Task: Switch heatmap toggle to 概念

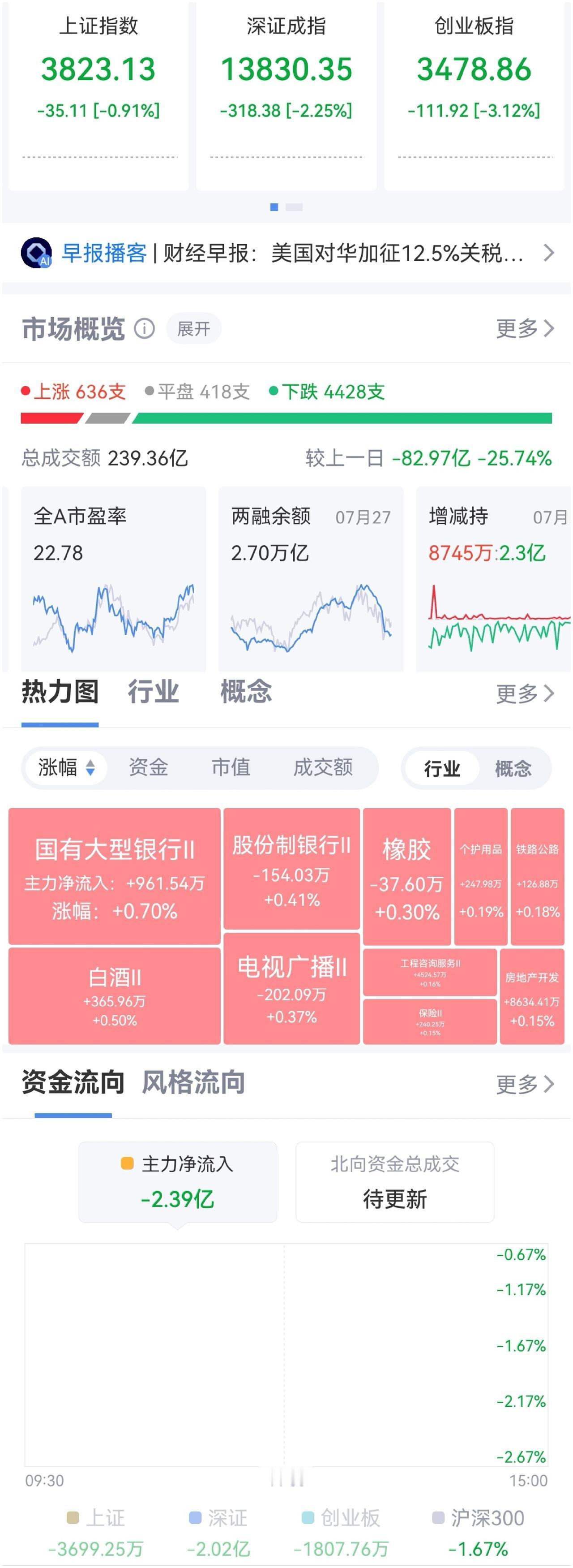Action: coord(513,769)
